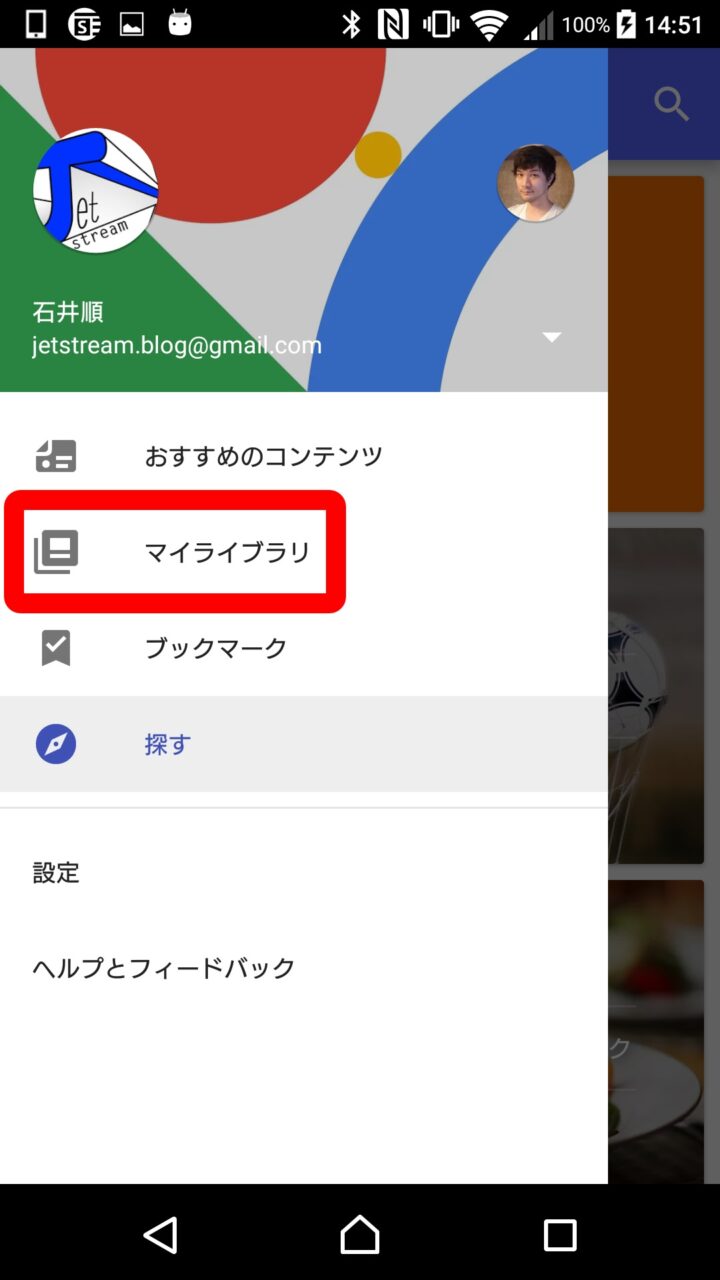
Task: Select 探す in the drawer
Action: click(167, 744)
